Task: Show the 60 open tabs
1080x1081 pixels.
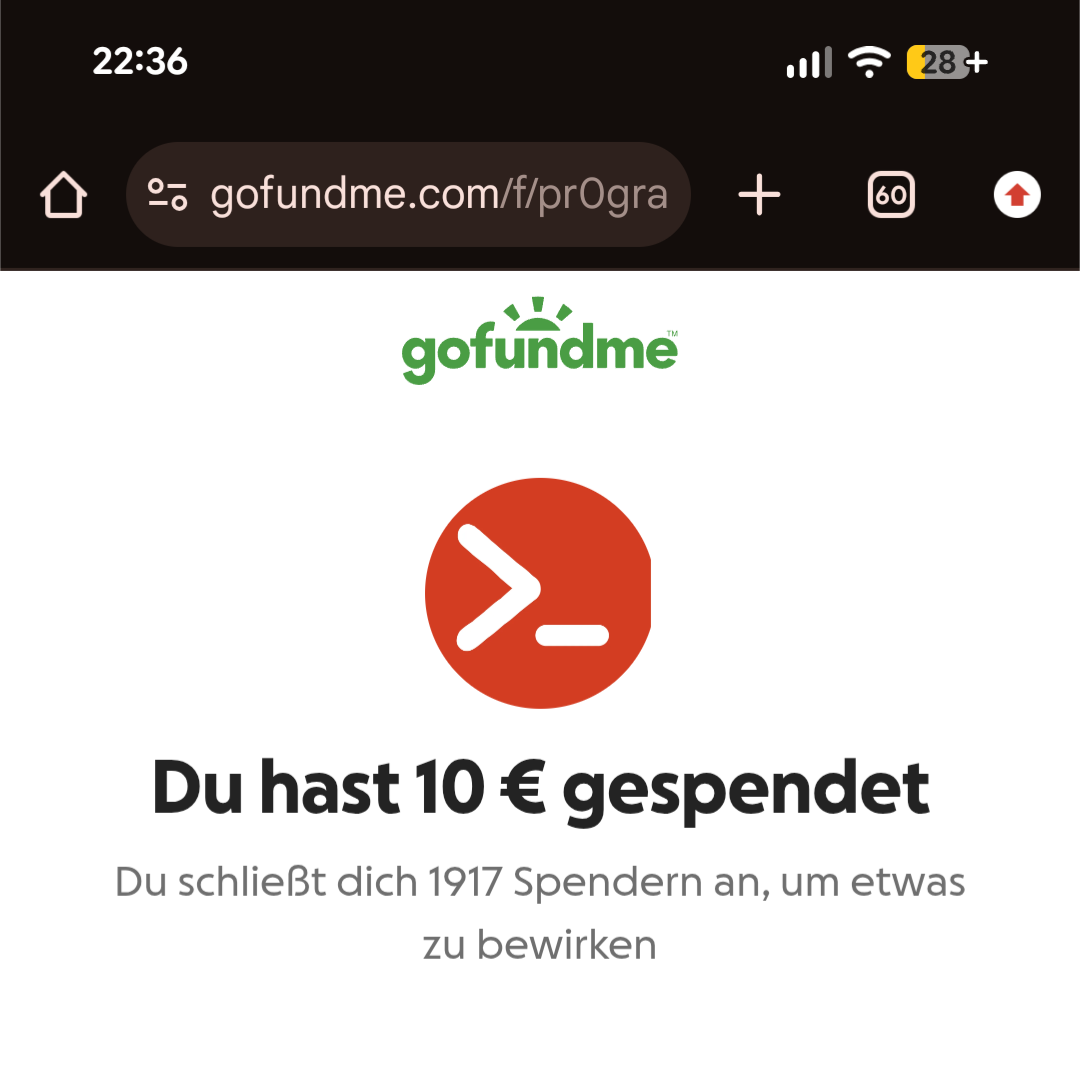Action: [890, 195]
